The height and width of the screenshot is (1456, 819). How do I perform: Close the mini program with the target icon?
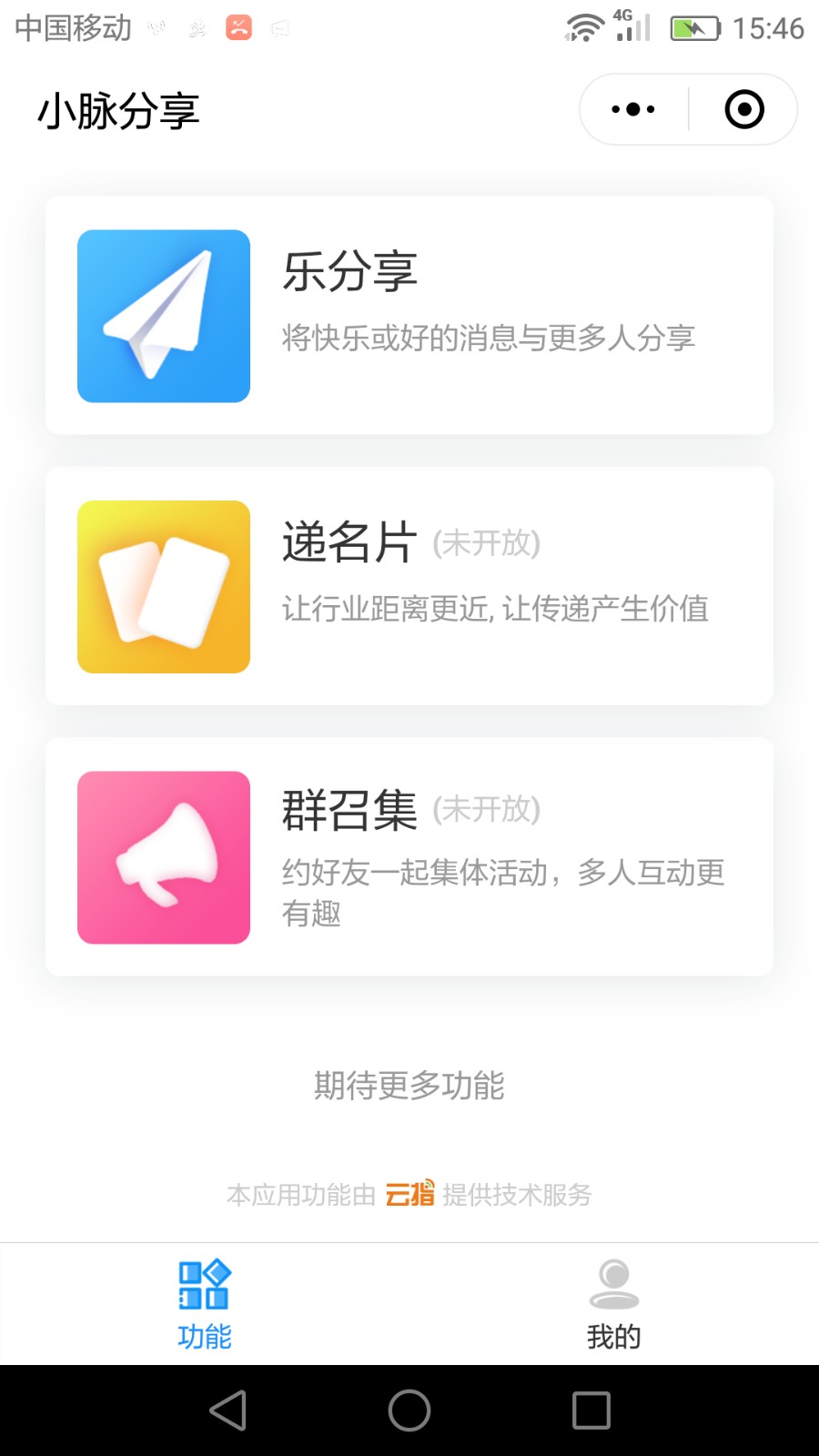coord(743,109)
